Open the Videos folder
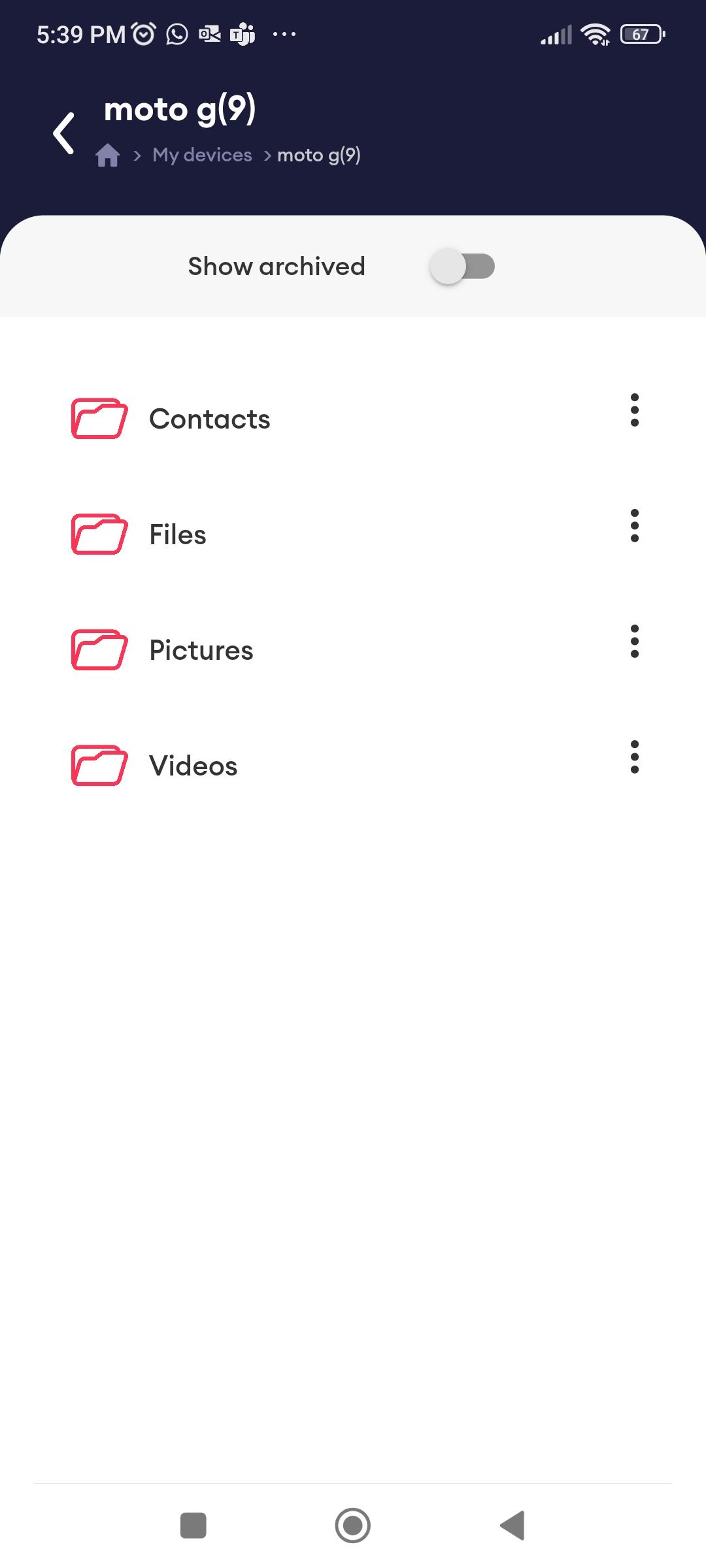 pyautogui.click(x=353, y=765)
